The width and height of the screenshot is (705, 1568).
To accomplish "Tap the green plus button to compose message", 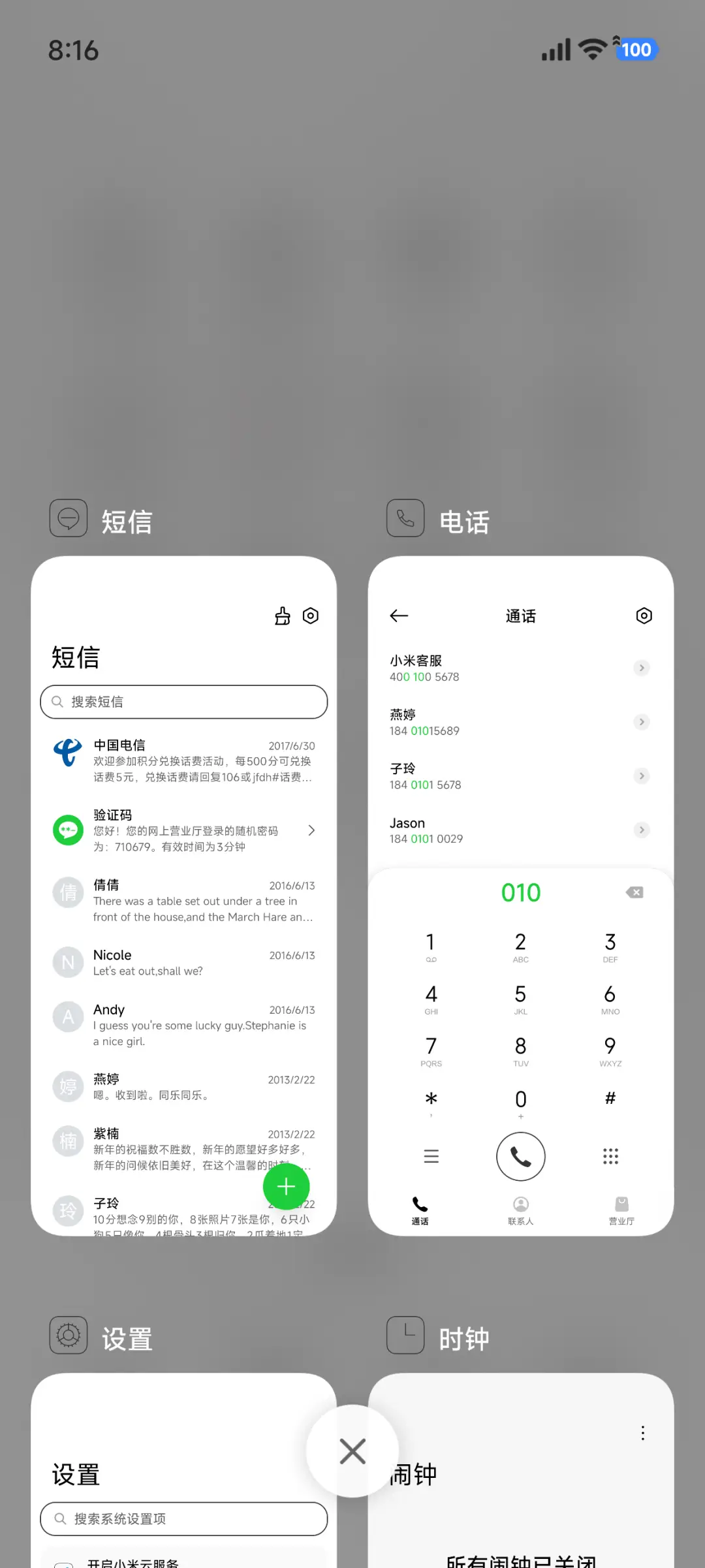I will tap(286, 1187).
